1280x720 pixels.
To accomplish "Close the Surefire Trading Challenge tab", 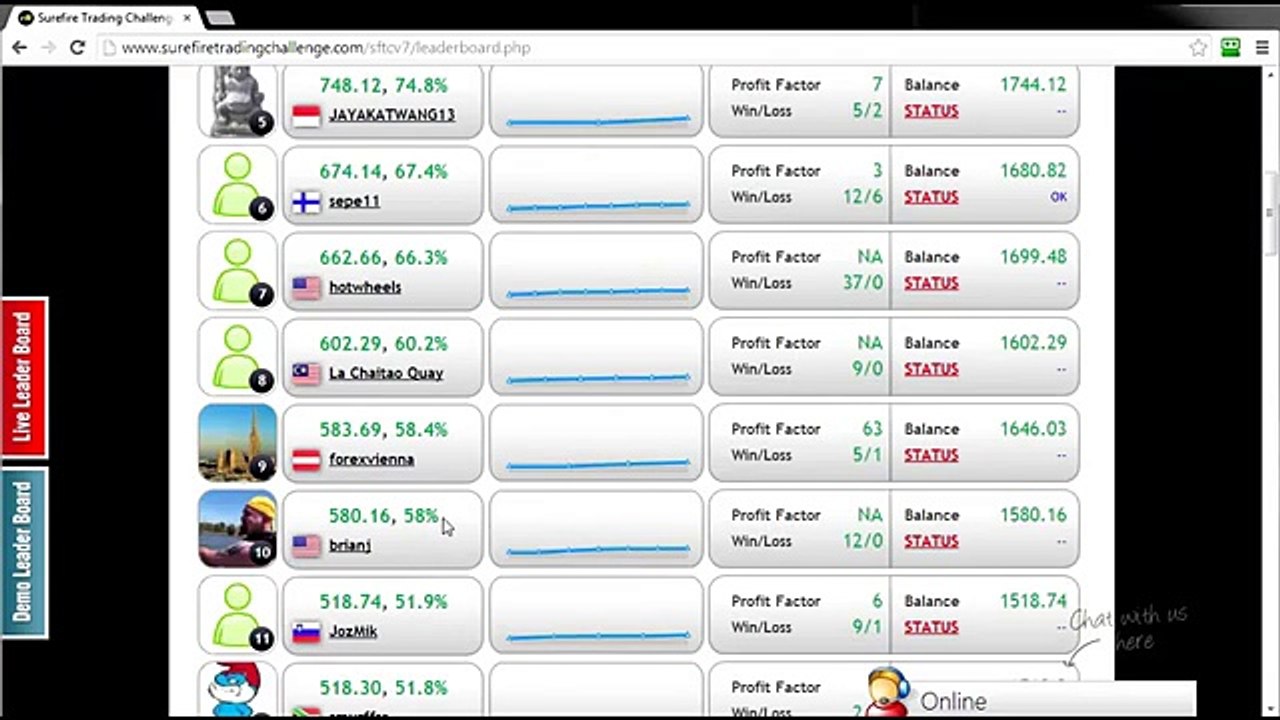I will [x=187, y=17].
